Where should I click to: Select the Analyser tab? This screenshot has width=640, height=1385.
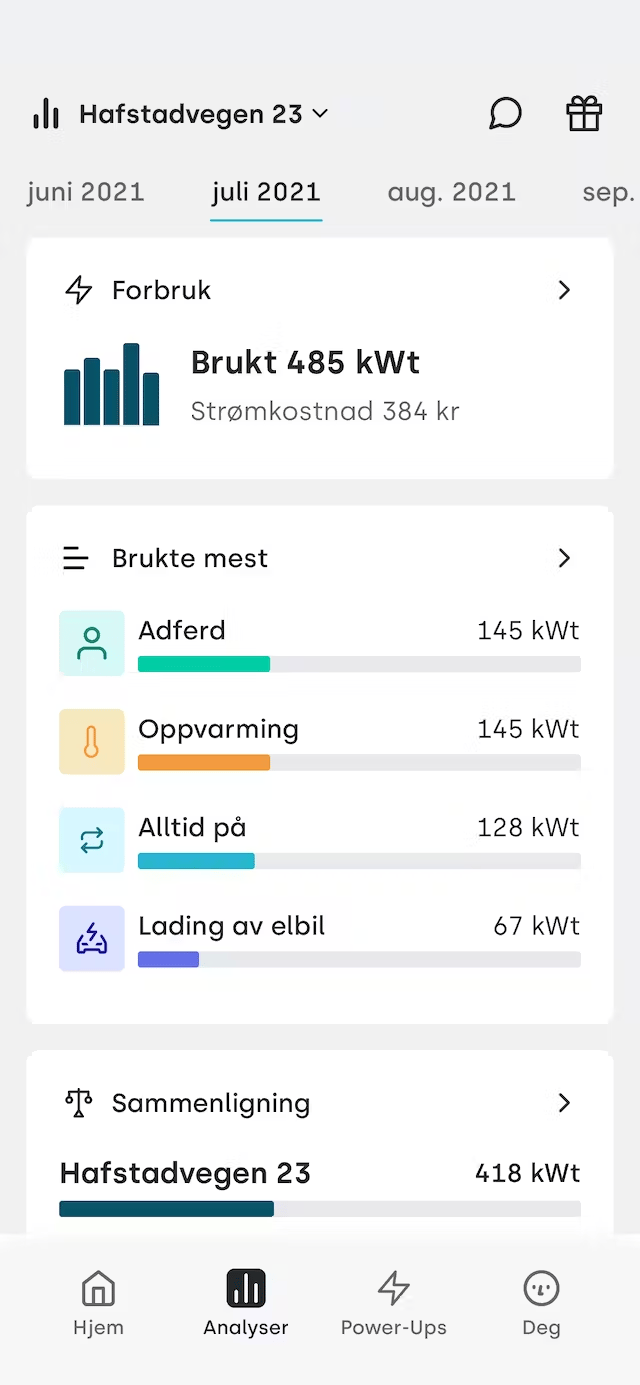pyautogui.click(x=246, y=1302)
